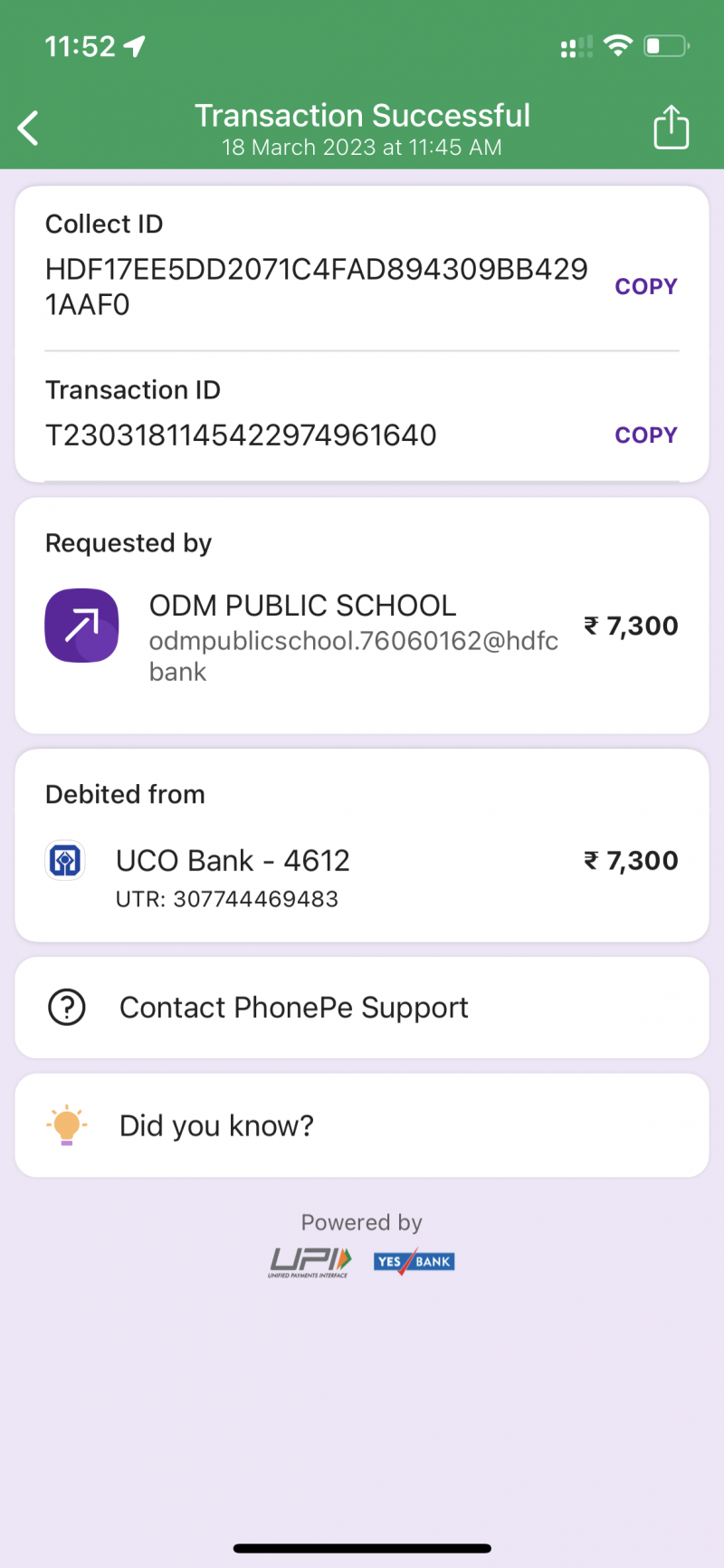Copy the Collect ID
724x1568 pixels.
645,287
